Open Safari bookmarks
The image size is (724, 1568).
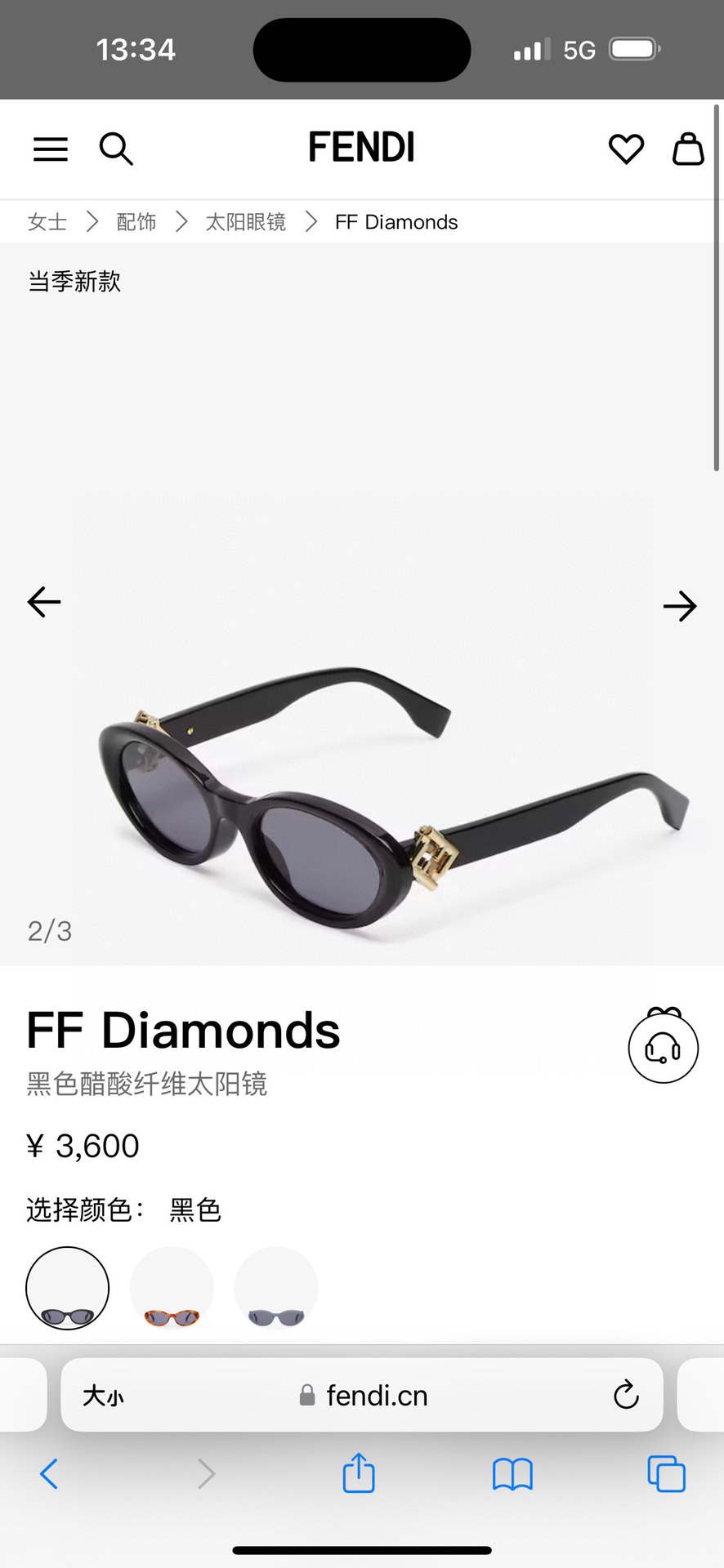click(512, 1474)
